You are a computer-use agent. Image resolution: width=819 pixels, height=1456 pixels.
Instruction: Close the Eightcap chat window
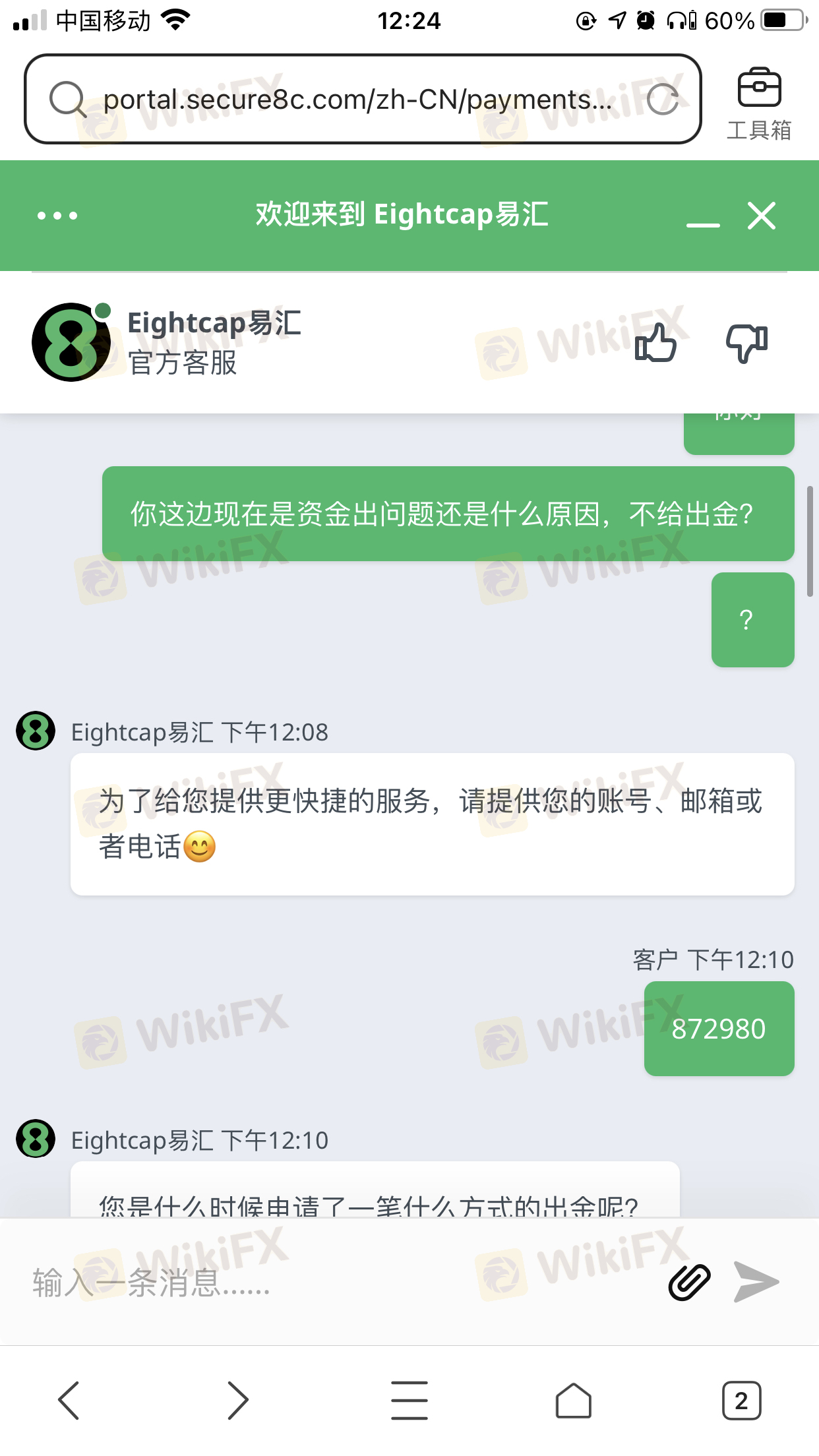pos(762,216)
